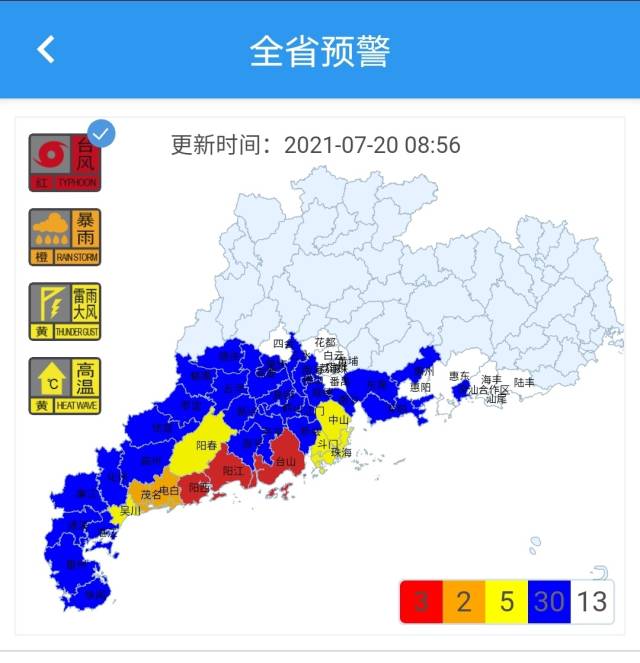
Task: Go back from the 全省预警 page
Action: pos(45,49)
